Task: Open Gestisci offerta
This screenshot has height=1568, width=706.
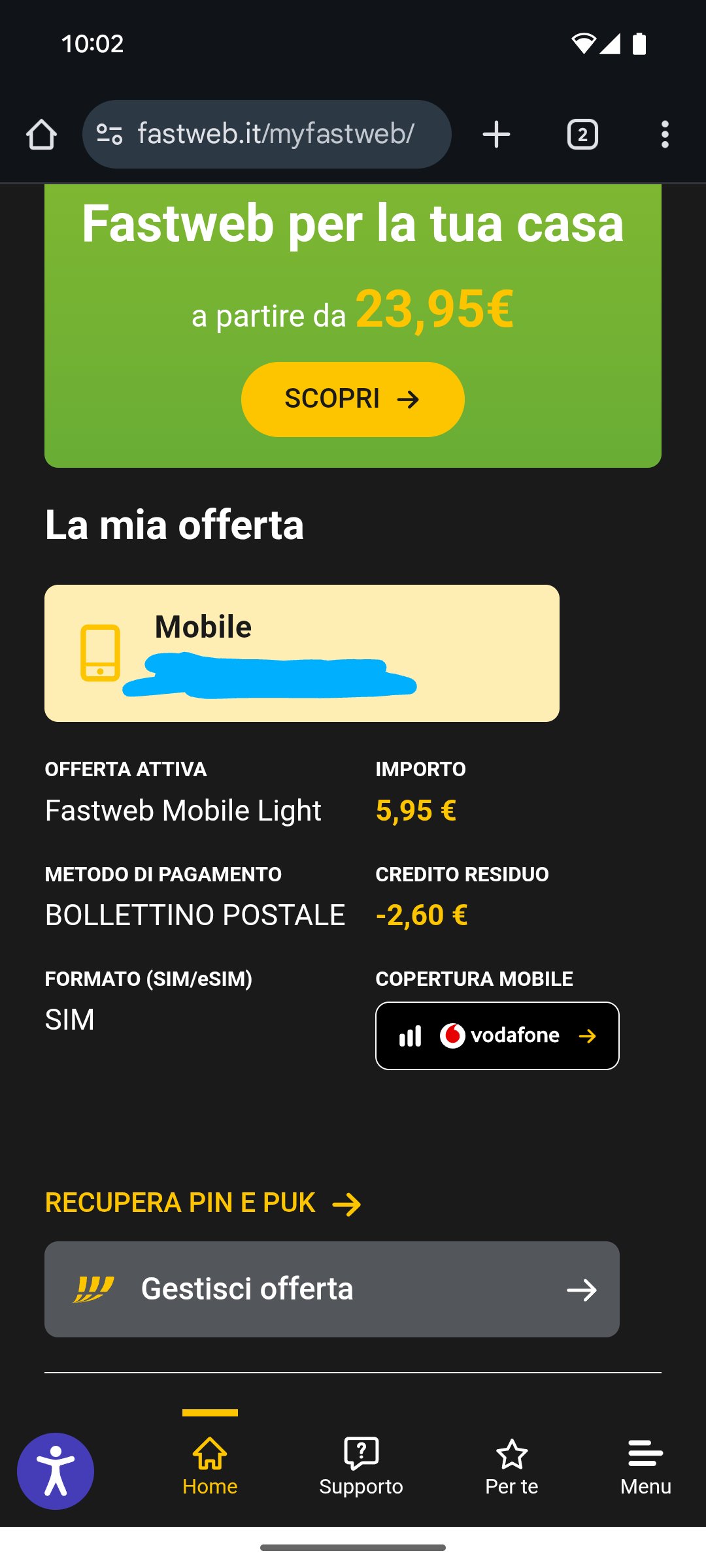Action: coord(331,1289)
